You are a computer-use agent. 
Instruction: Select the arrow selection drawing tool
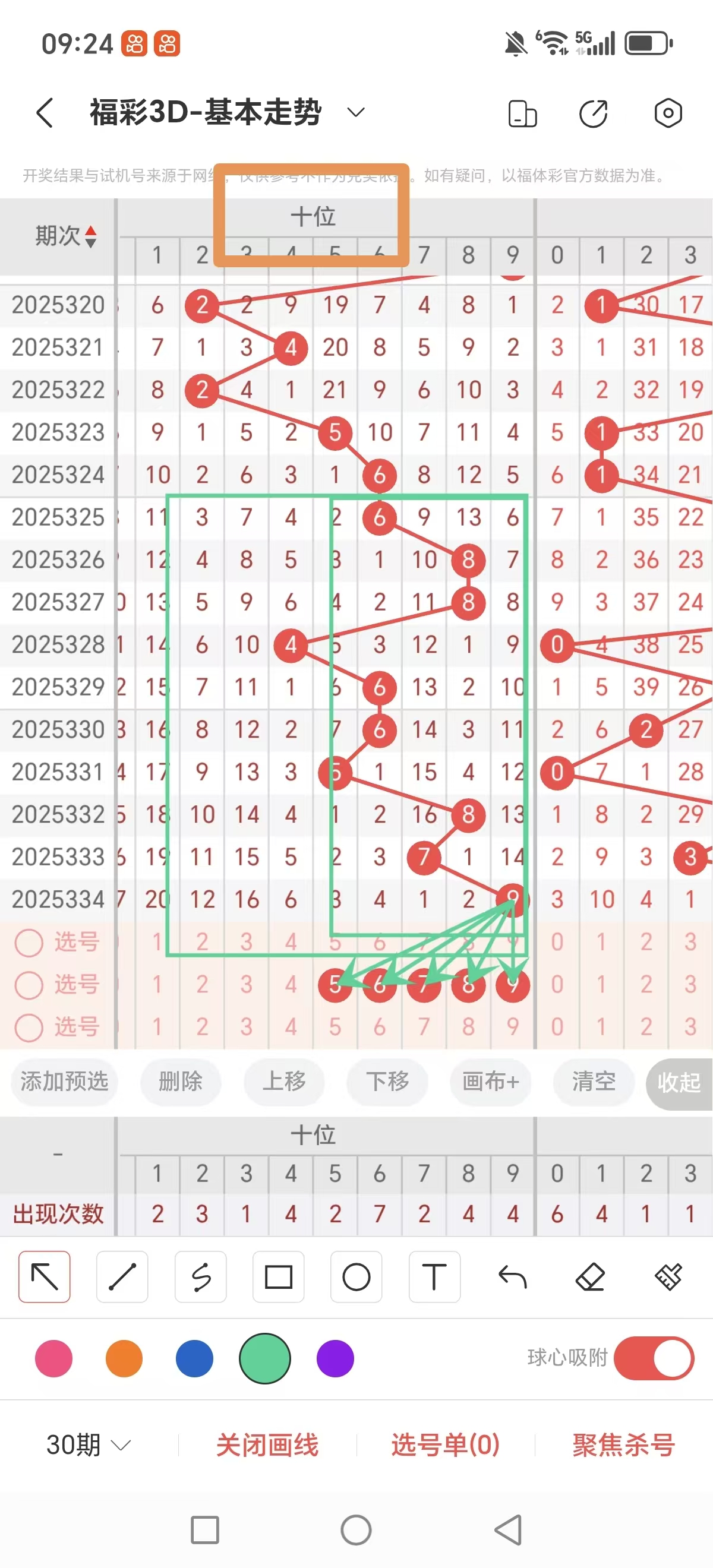coord(45,1278)
